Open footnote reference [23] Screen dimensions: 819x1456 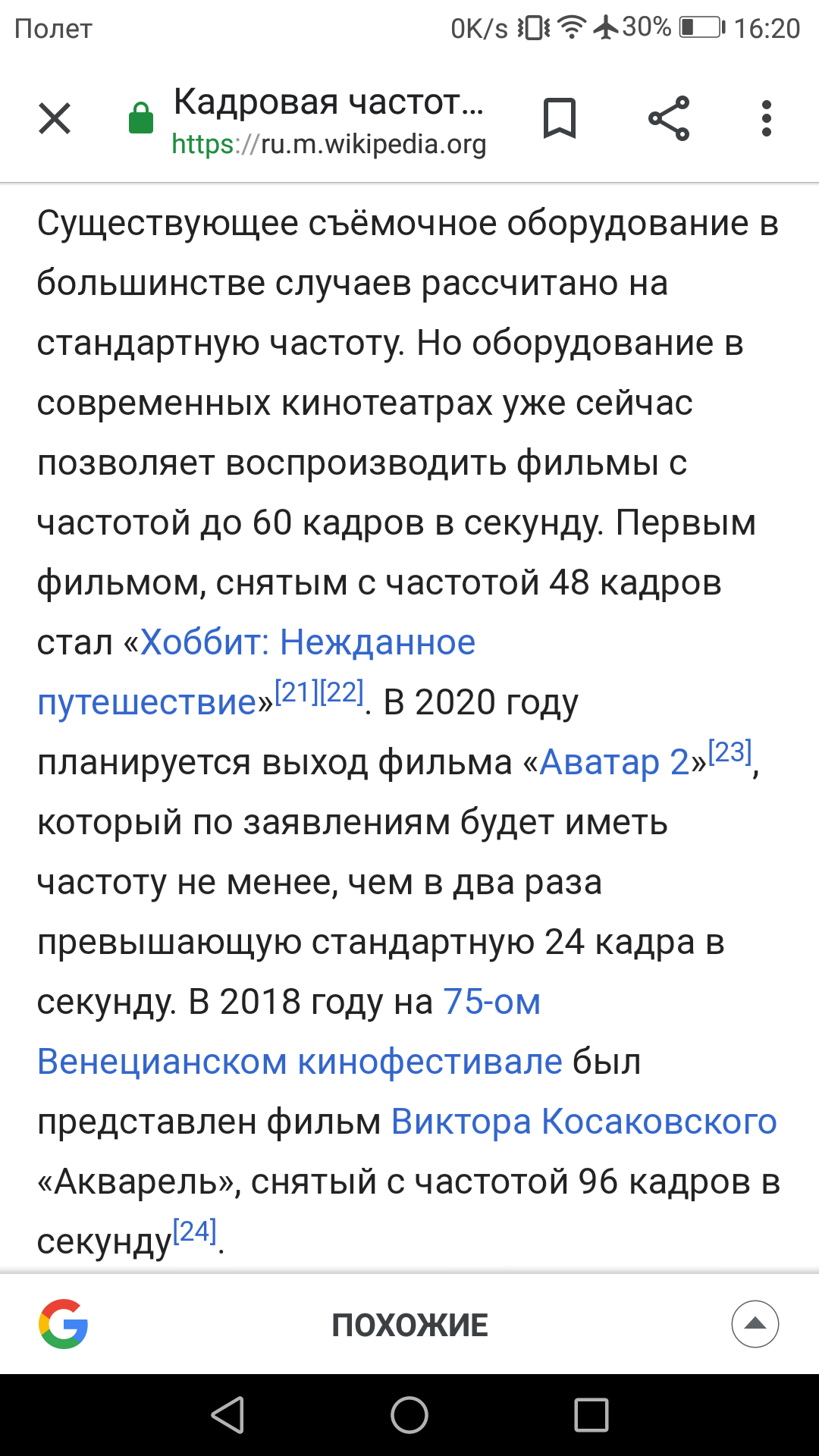tap(730, 752)
